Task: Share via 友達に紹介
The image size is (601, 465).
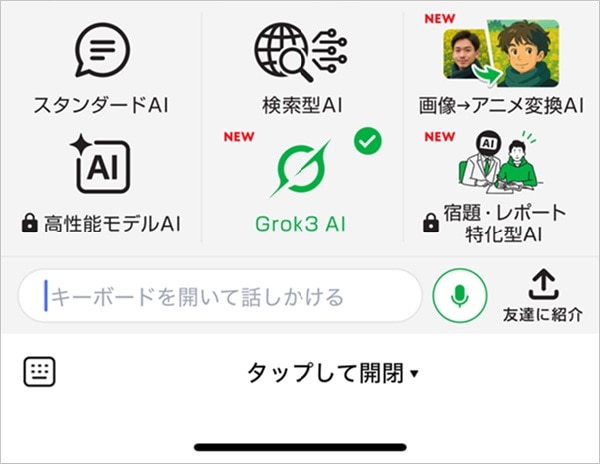Action: pyautogui.click(x=543, y=296)
